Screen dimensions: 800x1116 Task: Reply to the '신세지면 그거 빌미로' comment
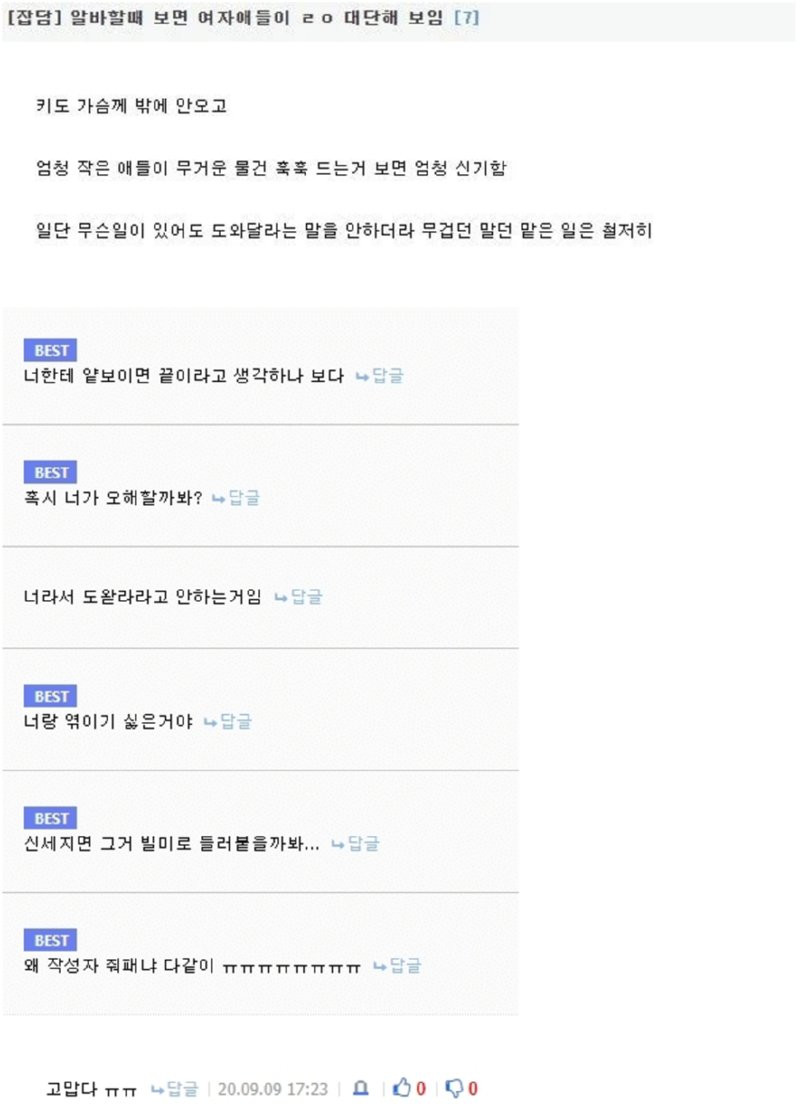click(361, 843)
